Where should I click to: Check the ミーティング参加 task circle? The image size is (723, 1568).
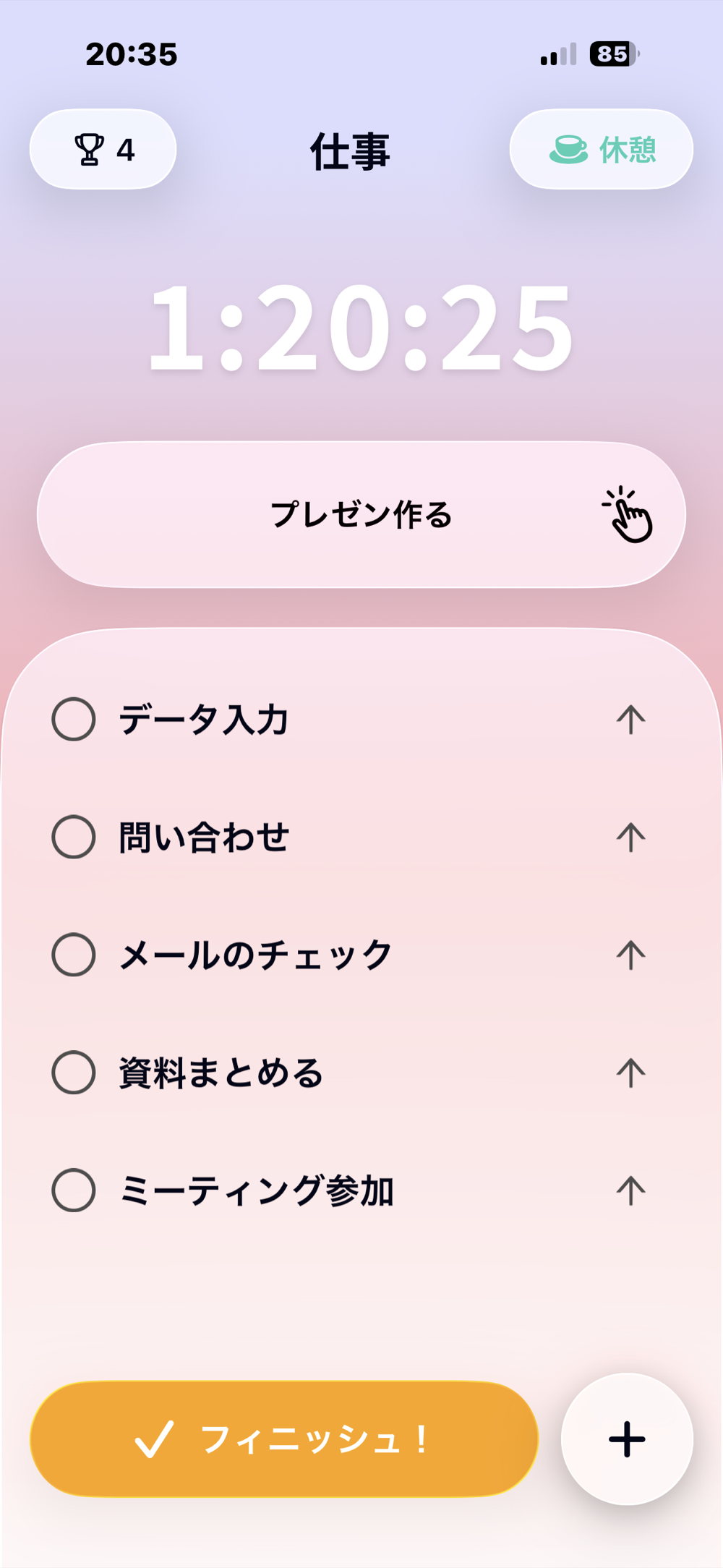tap(74, 1190)
